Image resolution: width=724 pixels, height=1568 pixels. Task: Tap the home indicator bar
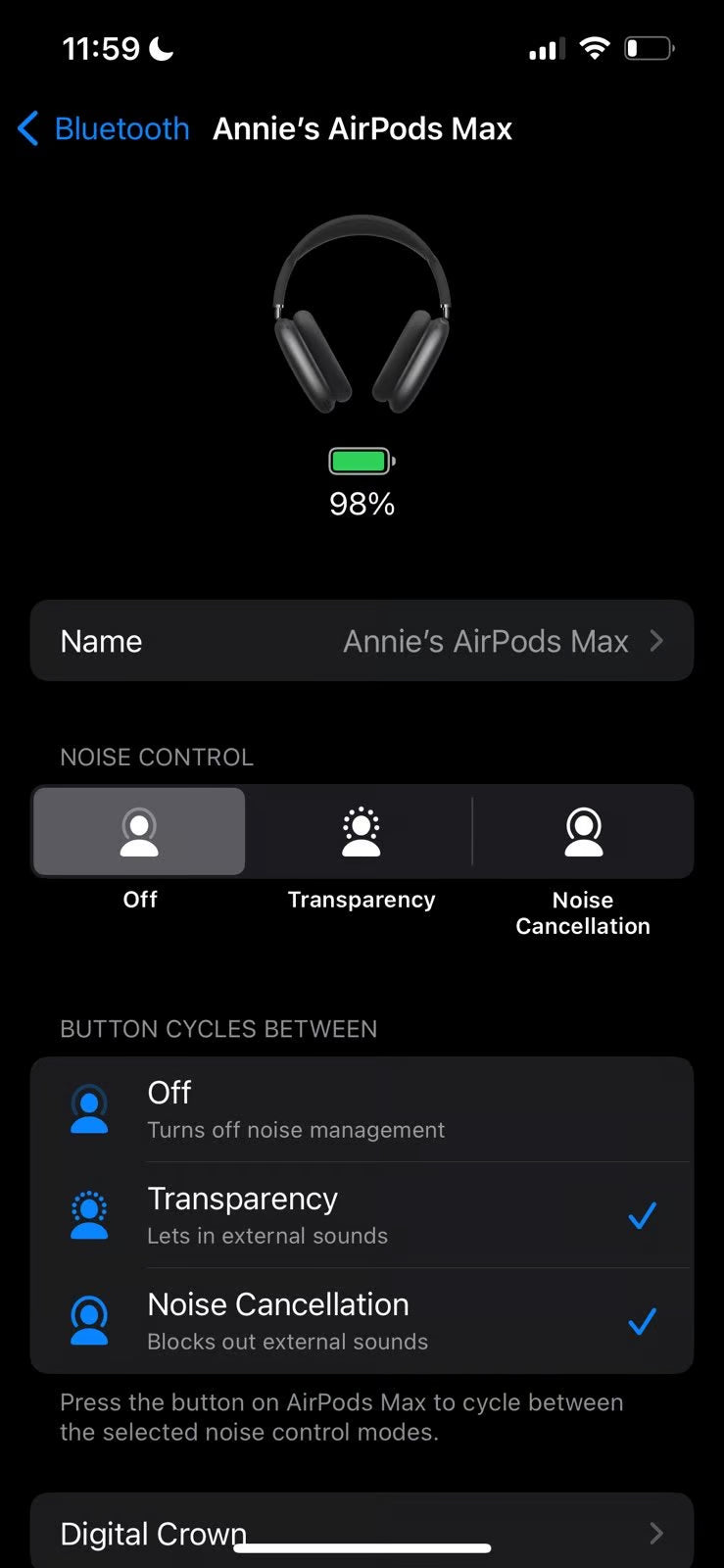[362, 1548]
